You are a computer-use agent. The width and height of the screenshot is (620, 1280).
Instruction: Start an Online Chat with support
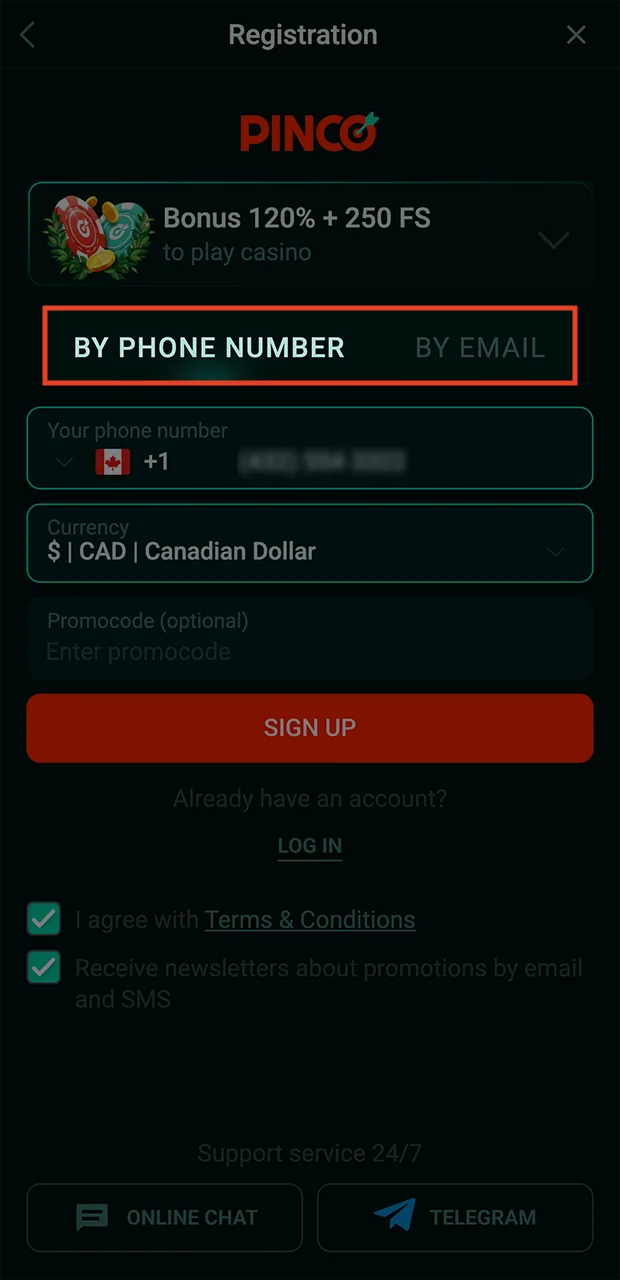[165, 1217]
